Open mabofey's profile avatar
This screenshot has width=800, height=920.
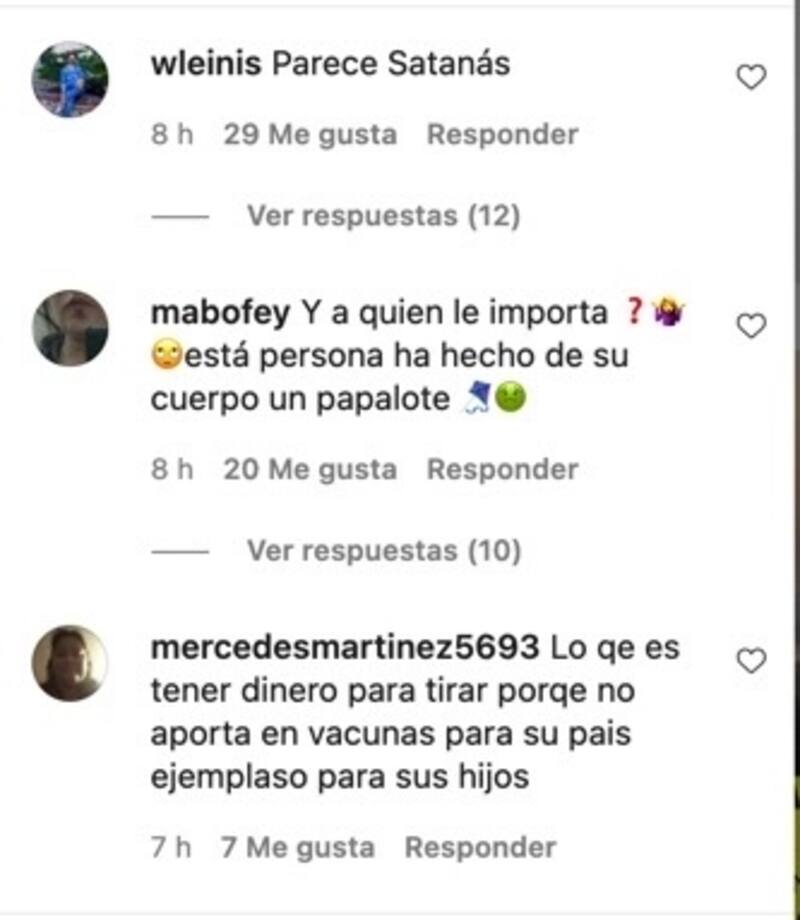(70, 328)
